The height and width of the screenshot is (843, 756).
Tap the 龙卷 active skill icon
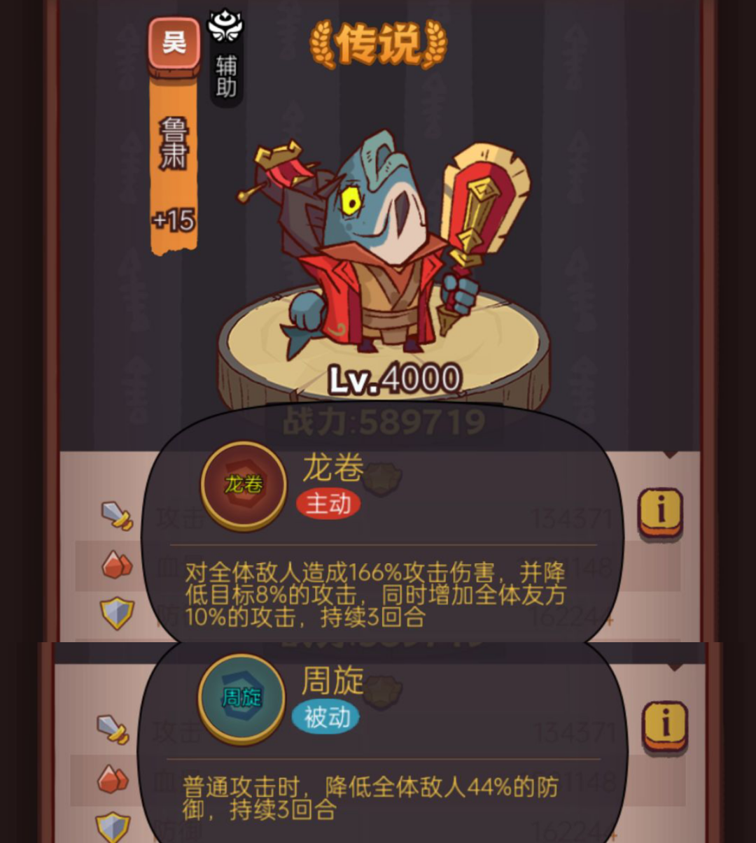pyautogui.click(x=244, y=485)
